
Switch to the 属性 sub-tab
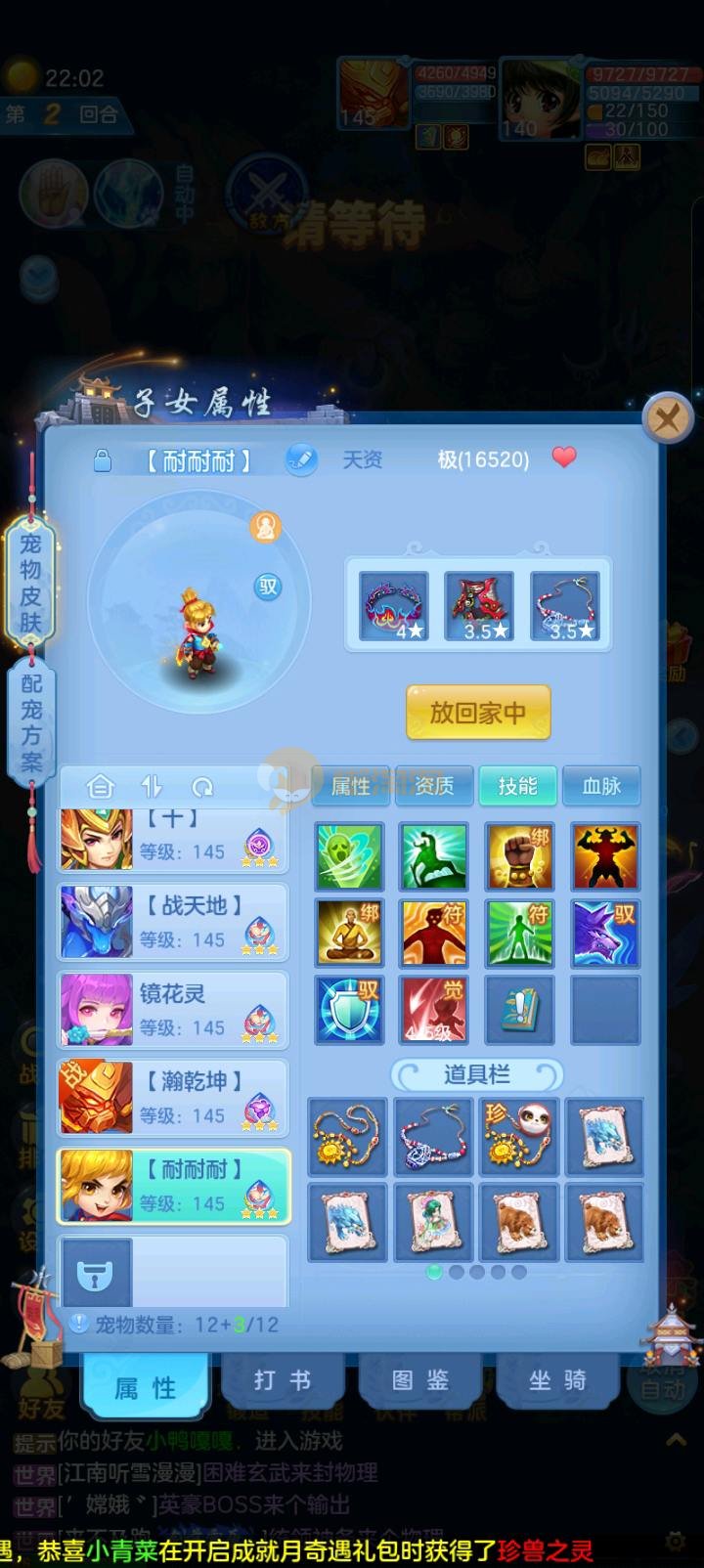point(351,787)
